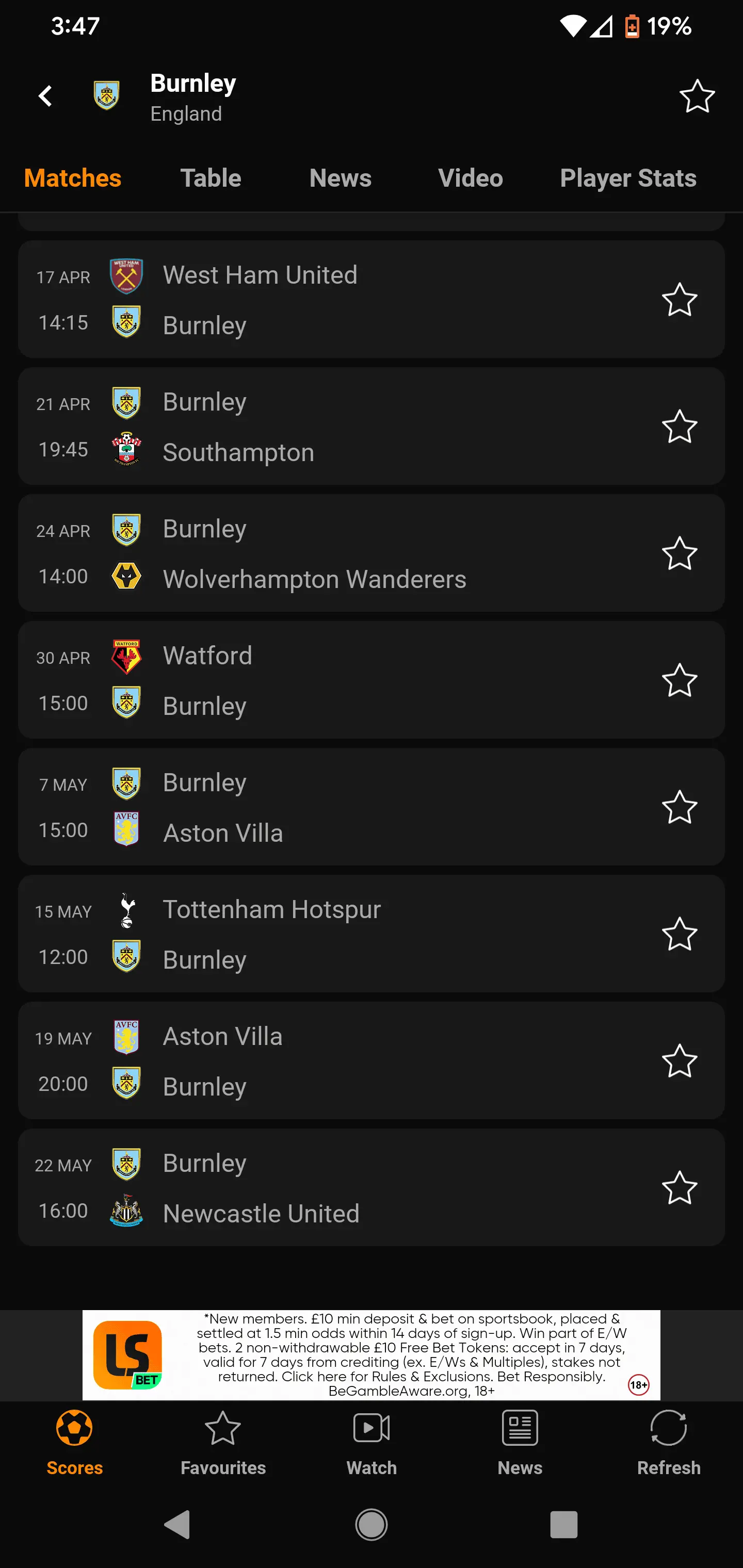Star the Burnley vs Newcastle United match
Image resolution: width=743 pixels, height=1568 pixels.
679,1187
